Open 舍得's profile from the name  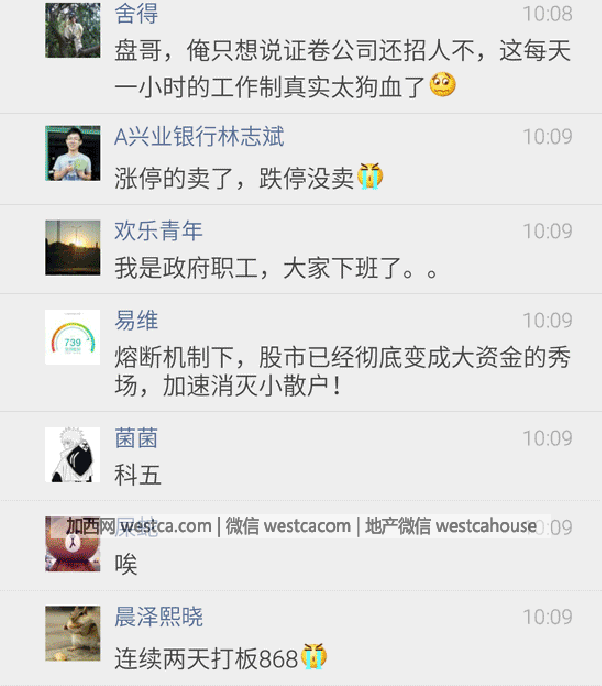point(136,15)
